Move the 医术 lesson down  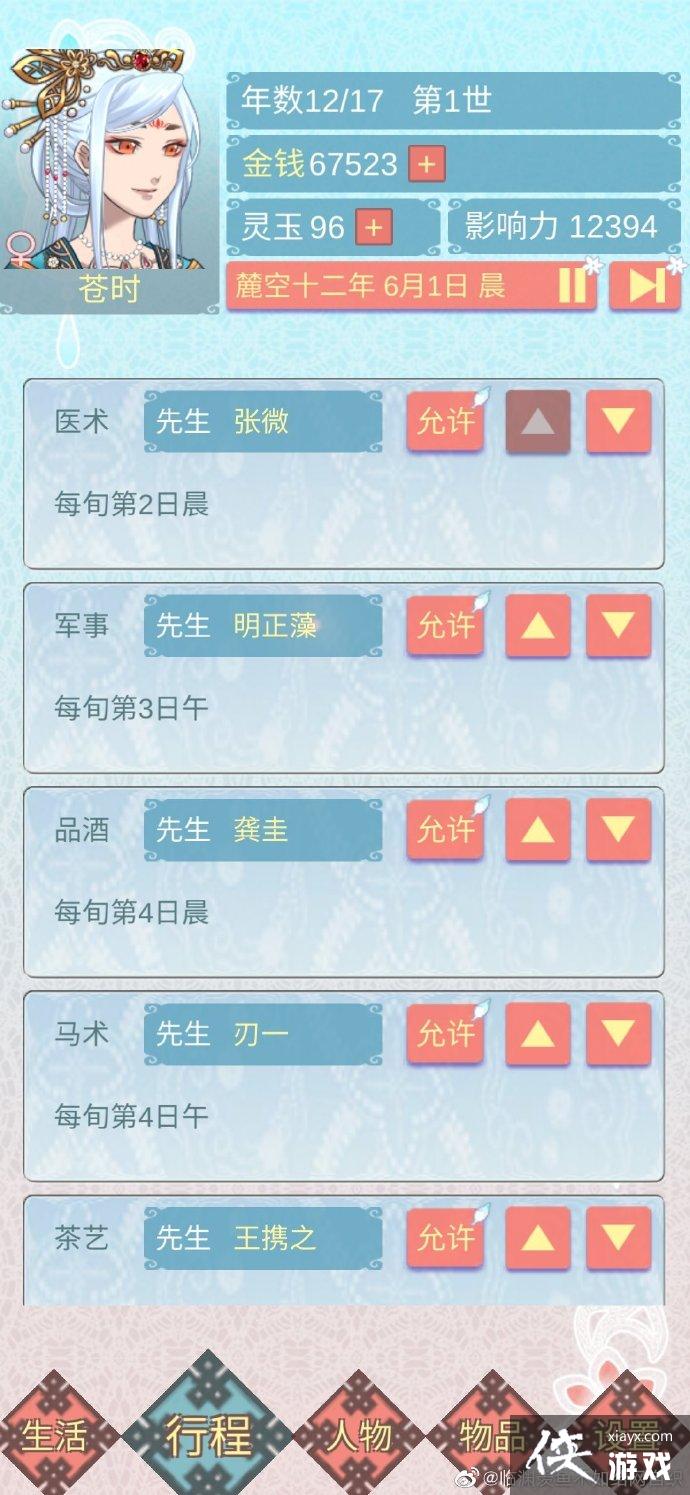pyautogui.click(x=618, y=422)
